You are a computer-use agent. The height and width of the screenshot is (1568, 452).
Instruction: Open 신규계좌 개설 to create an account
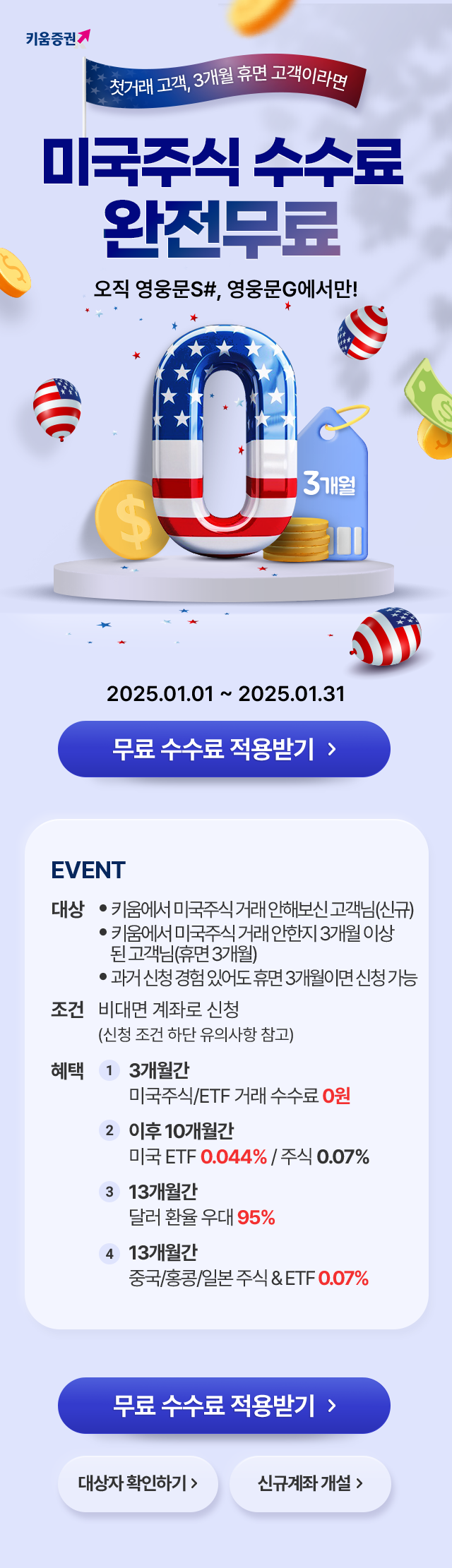pos(310,1483)
